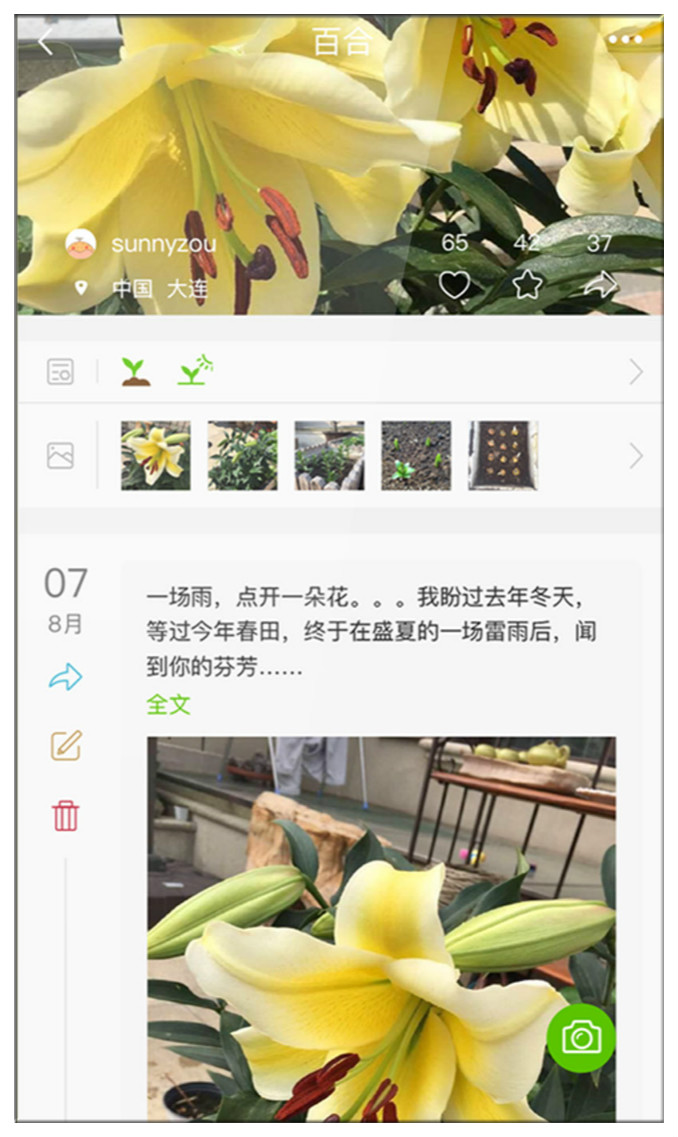
Task: Delete the 07 8月 diary entry
Action: click(65, 816)
